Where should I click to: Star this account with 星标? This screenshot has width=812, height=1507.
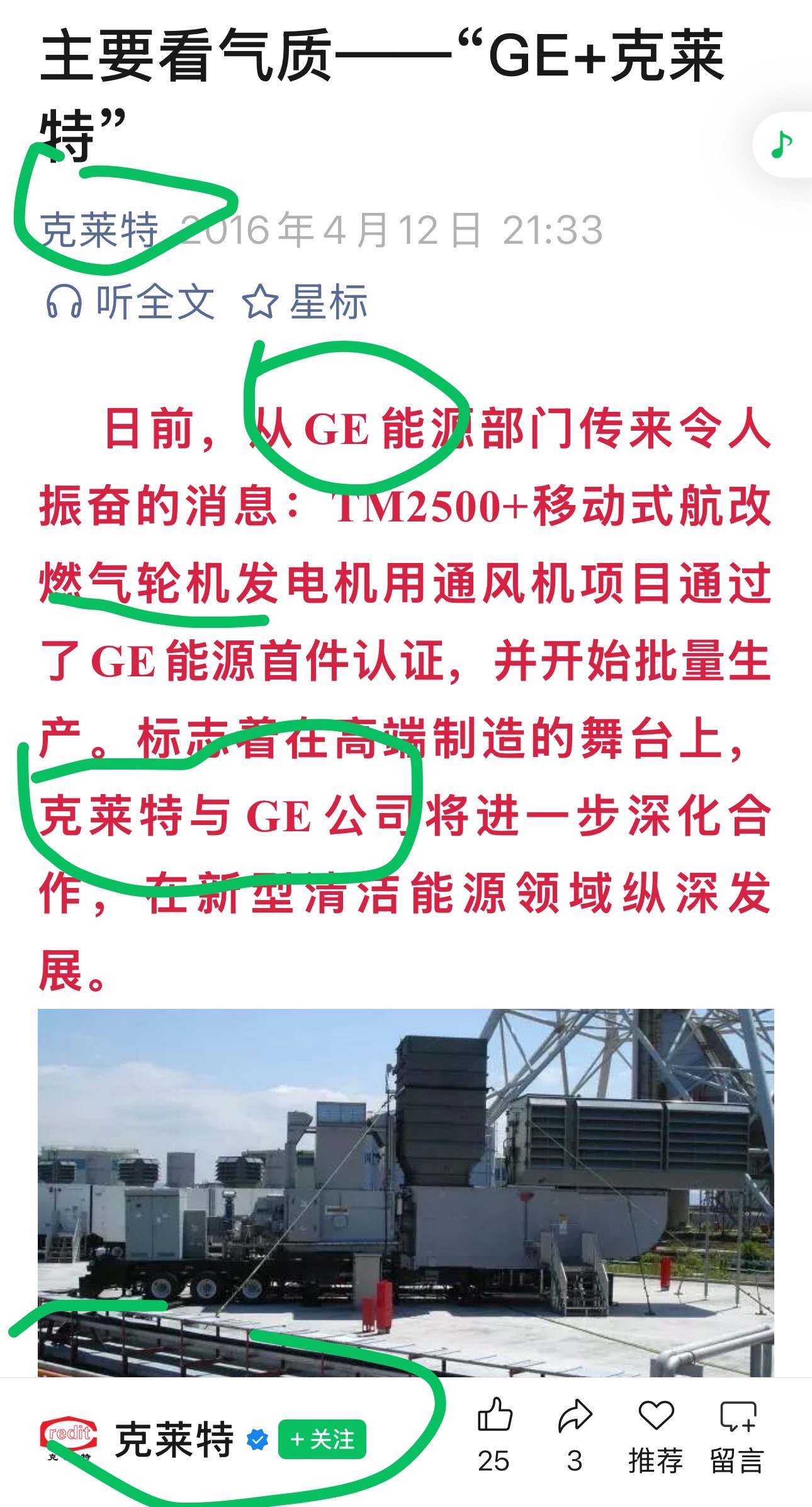305,302
